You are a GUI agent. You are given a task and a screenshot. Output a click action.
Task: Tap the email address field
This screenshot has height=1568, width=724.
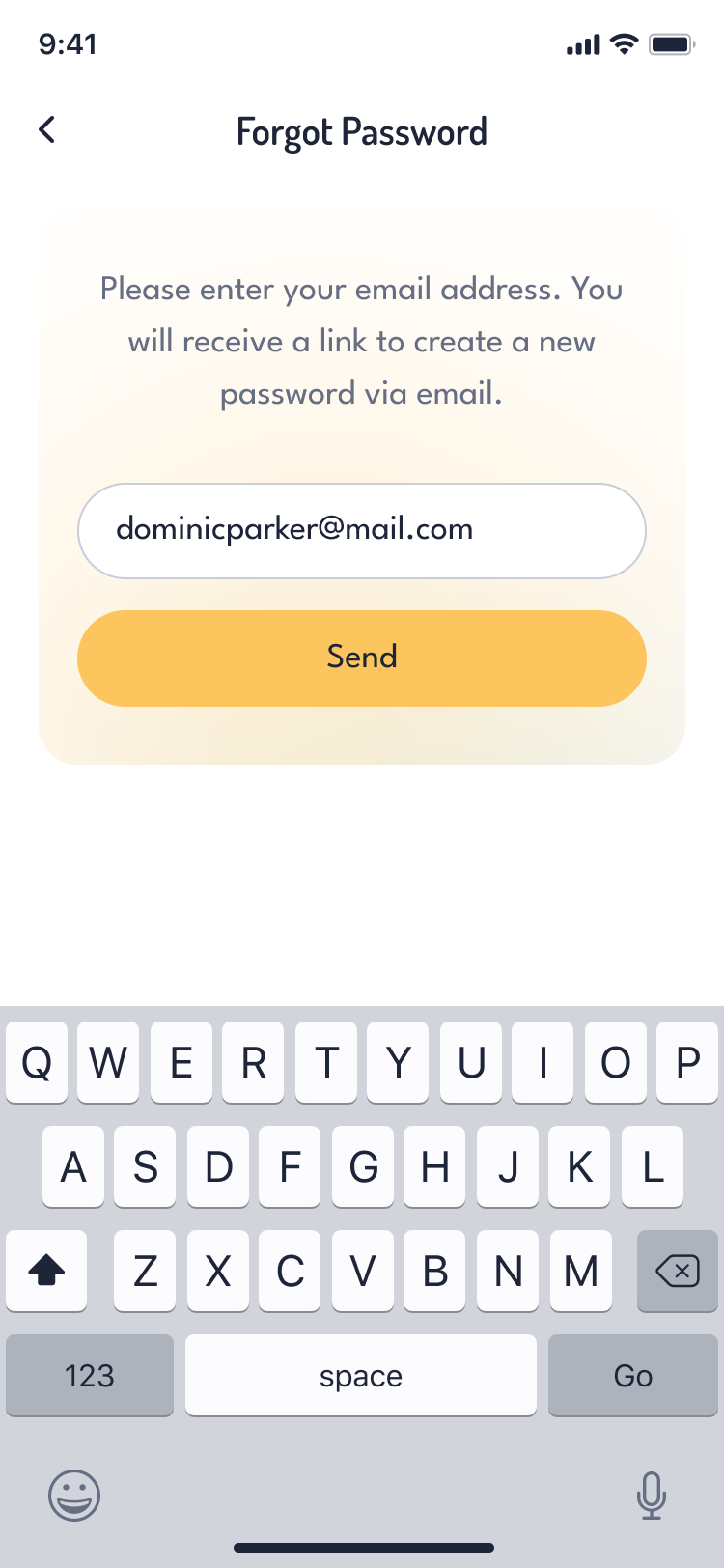(361, 530)
